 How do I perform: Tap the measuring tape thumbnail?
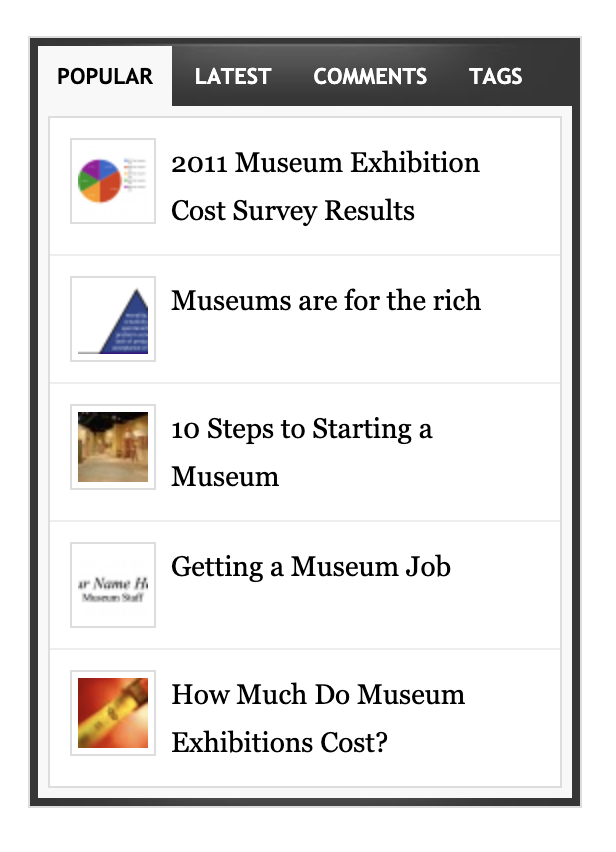(x=113, y=713)
